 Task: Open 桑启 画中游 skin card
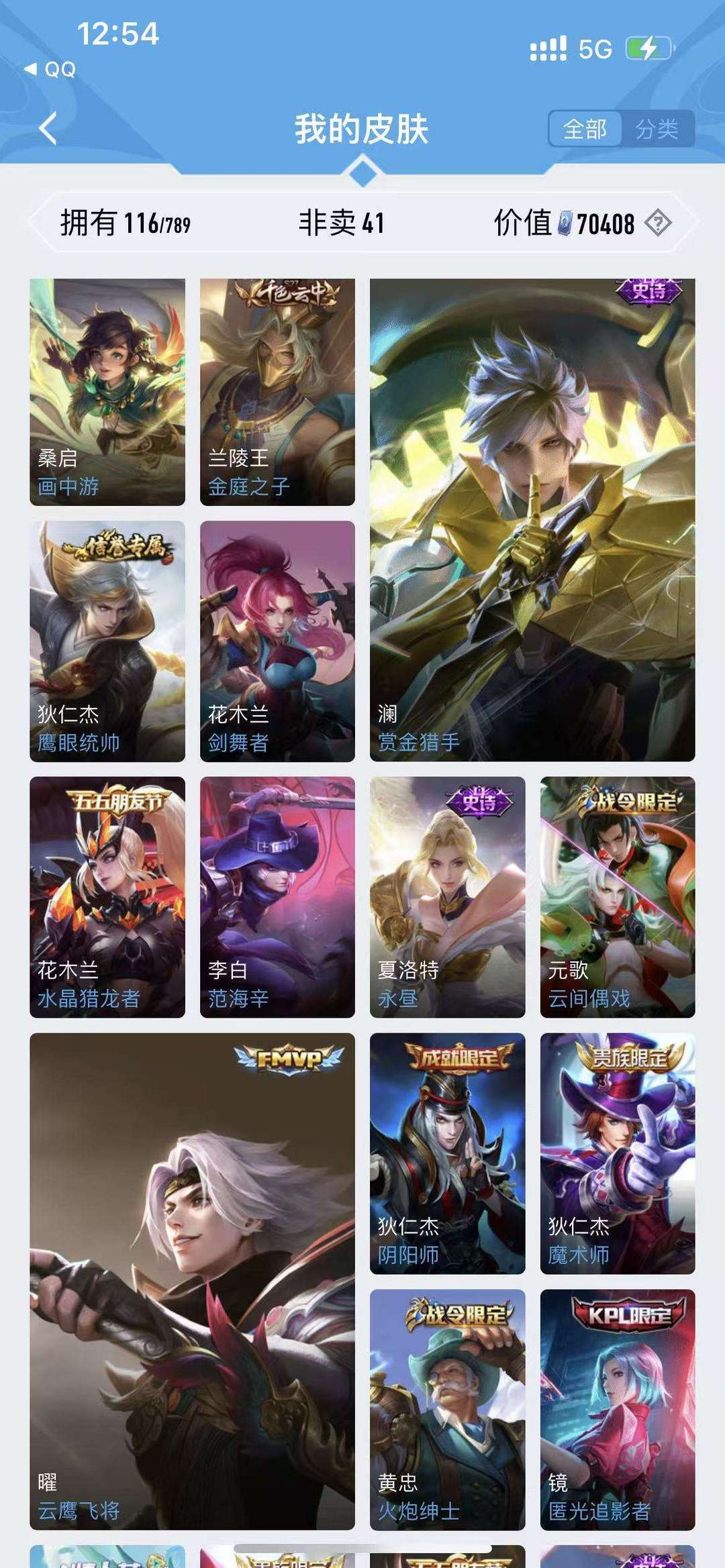107,392
